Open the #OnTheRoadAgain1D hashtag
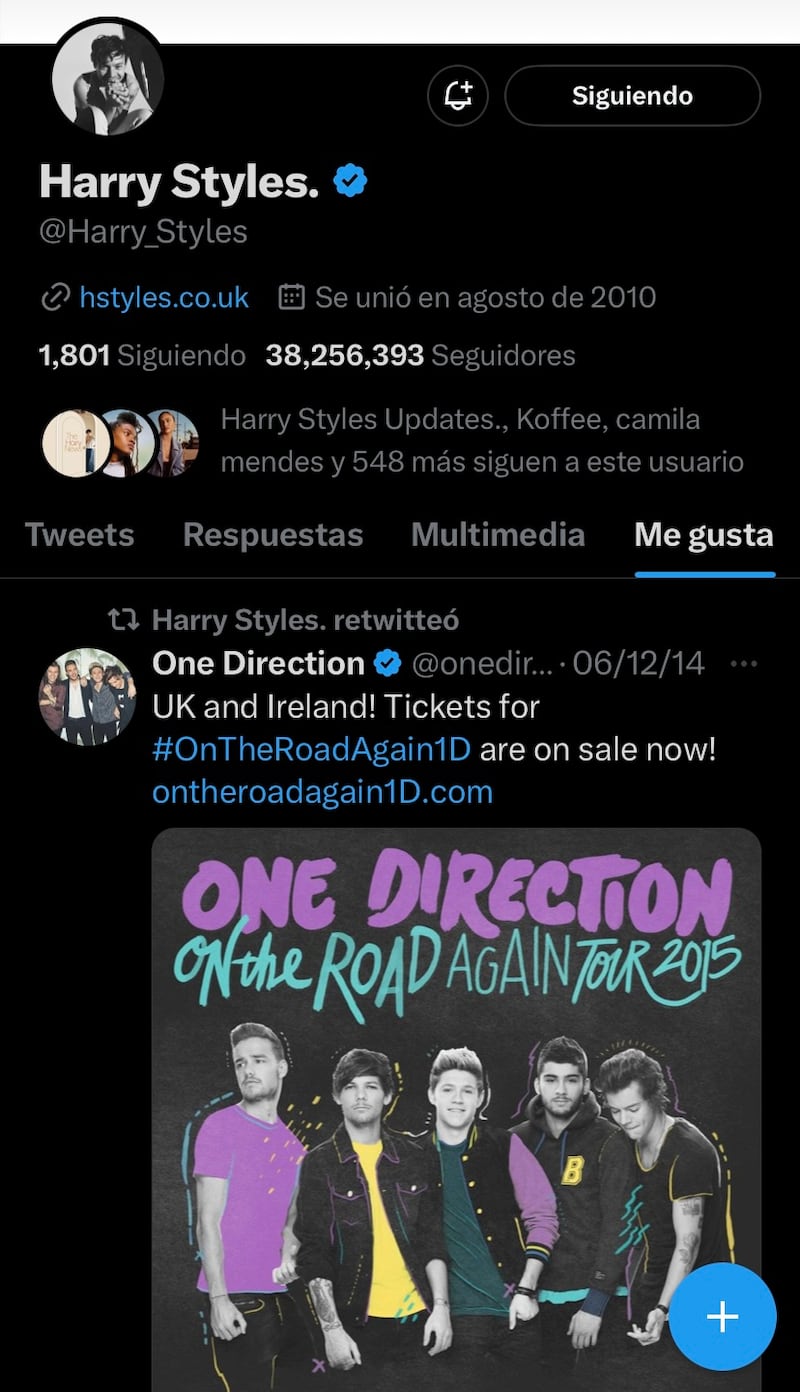The height and width of the screenshot is (1392, 800). coord(311,749)
